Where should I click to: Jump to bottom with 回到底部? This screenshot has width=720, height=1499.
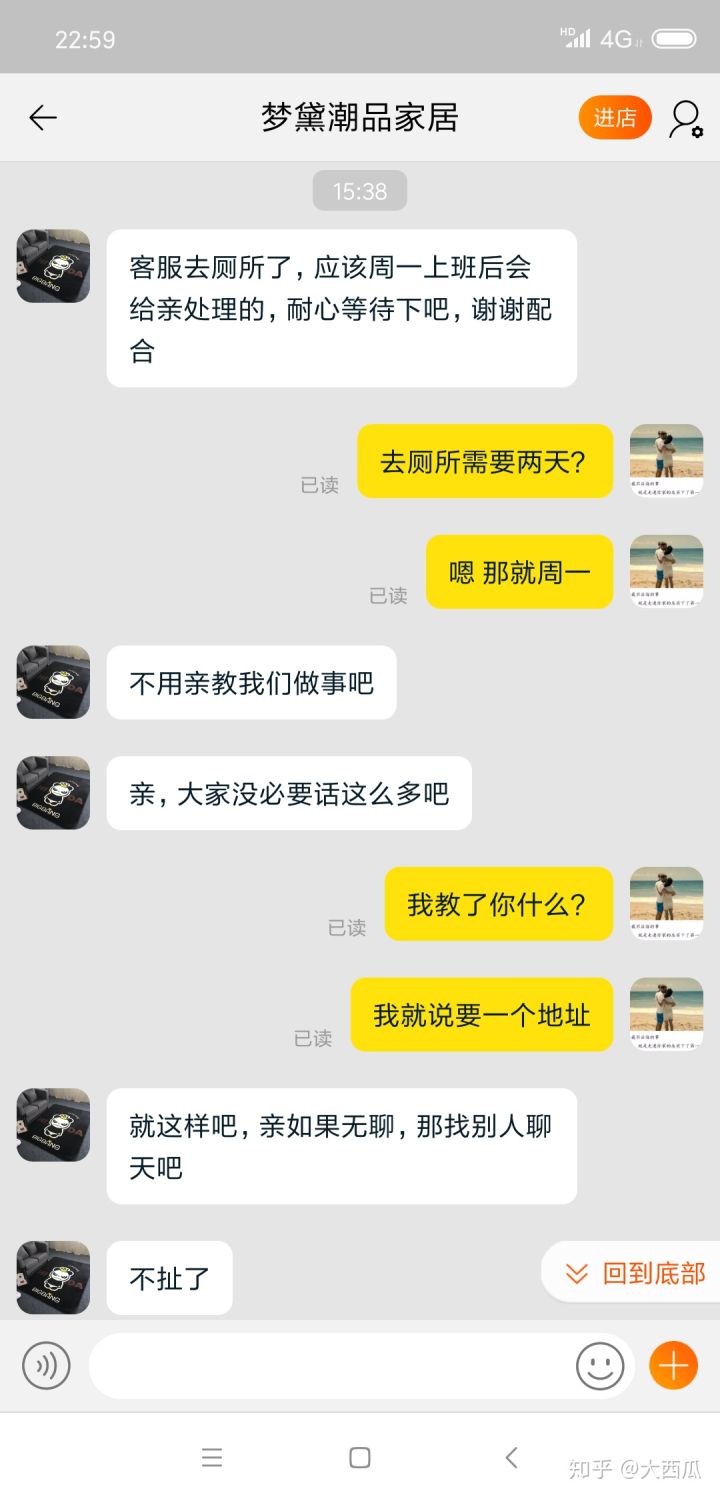point(634,1273)
